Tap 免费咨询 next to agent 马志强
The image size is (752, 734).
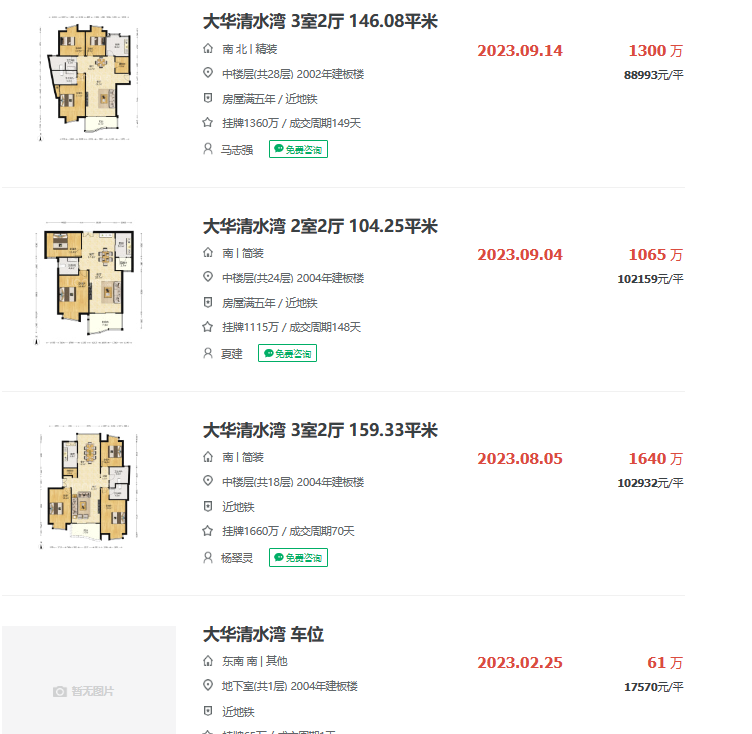(x=298, y=149)
